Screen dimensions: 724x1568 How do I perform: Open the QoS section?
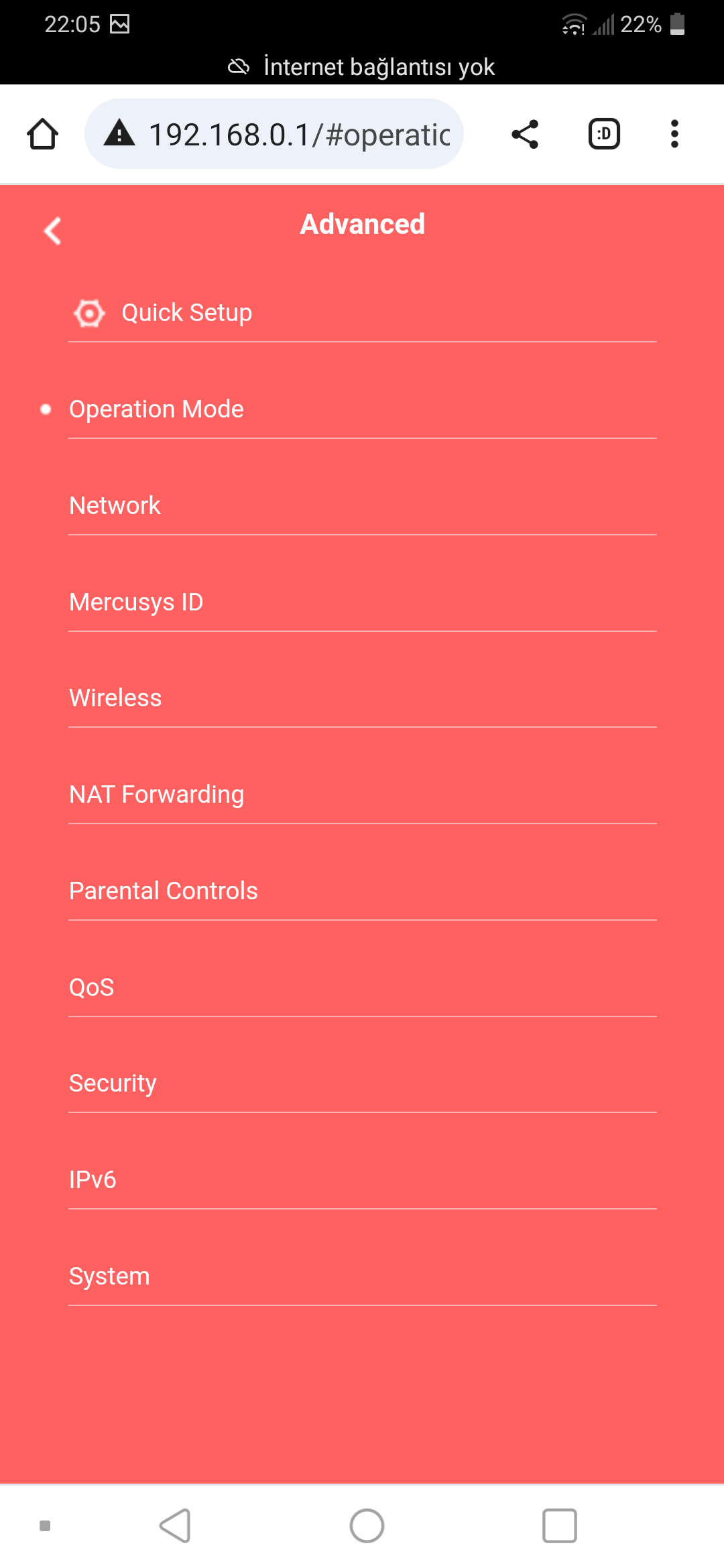tap(362, 988)
